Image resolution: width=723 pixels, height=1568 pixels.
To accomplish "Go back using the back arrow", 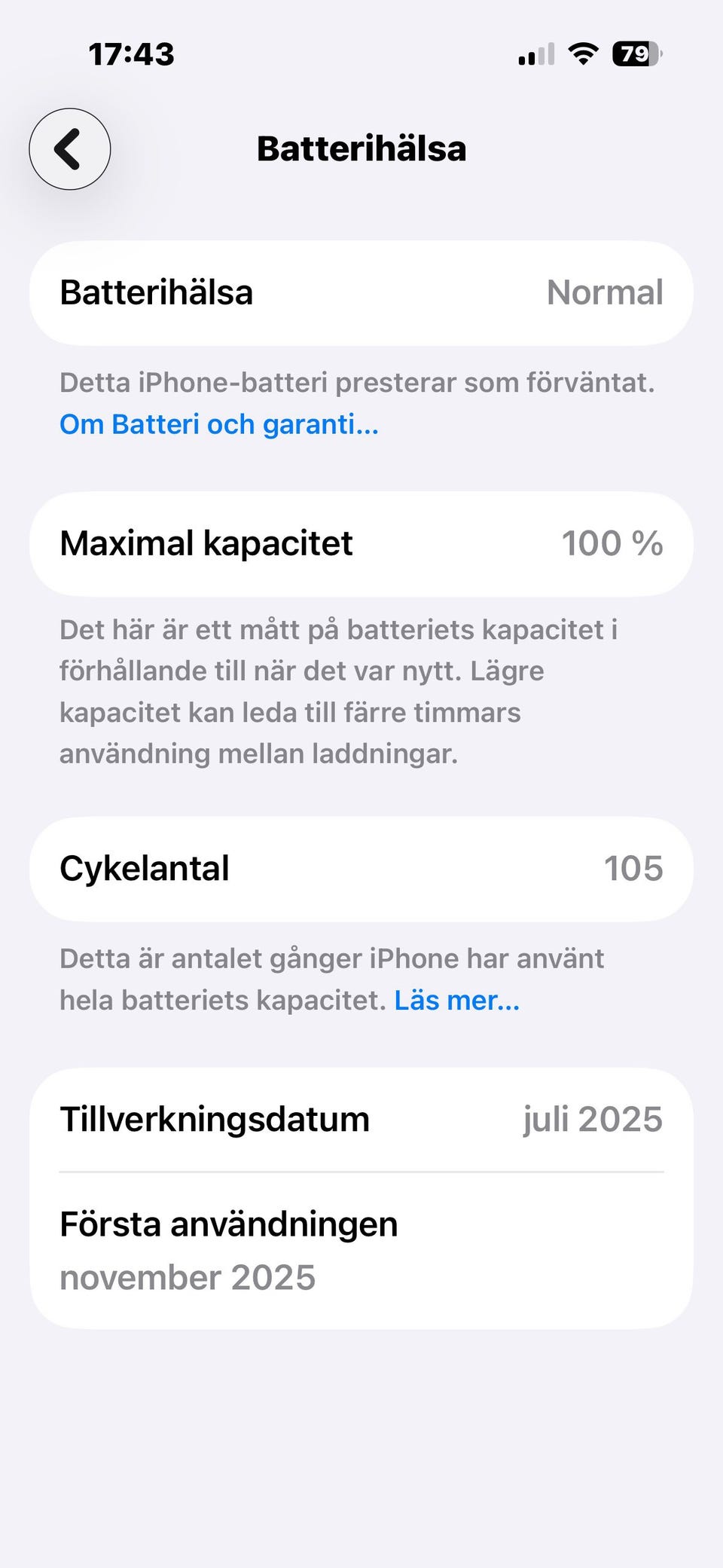I will click(x=70, y=149).
